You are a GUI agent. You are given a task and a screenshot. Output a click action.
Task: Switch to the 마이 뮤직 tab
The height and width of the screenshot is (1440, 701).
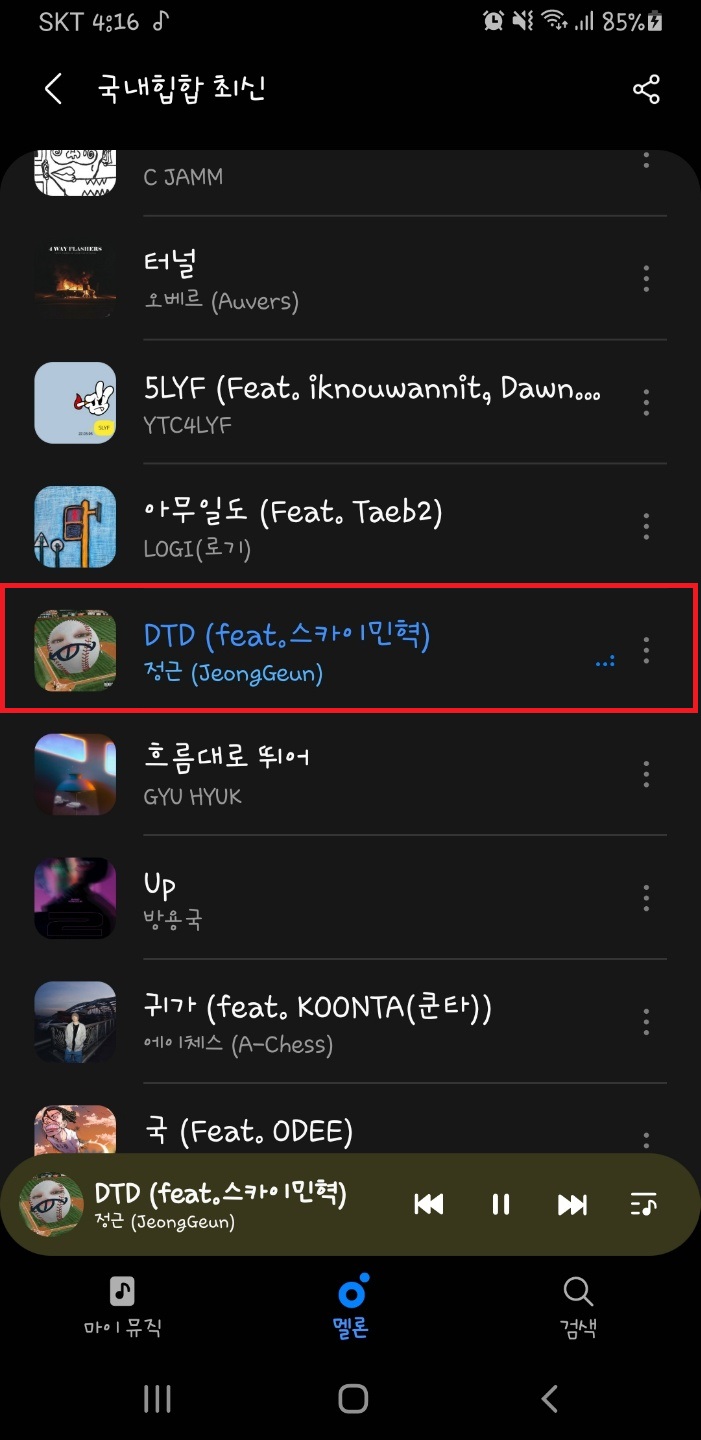pyautogui.click(x=122, y=1307)
